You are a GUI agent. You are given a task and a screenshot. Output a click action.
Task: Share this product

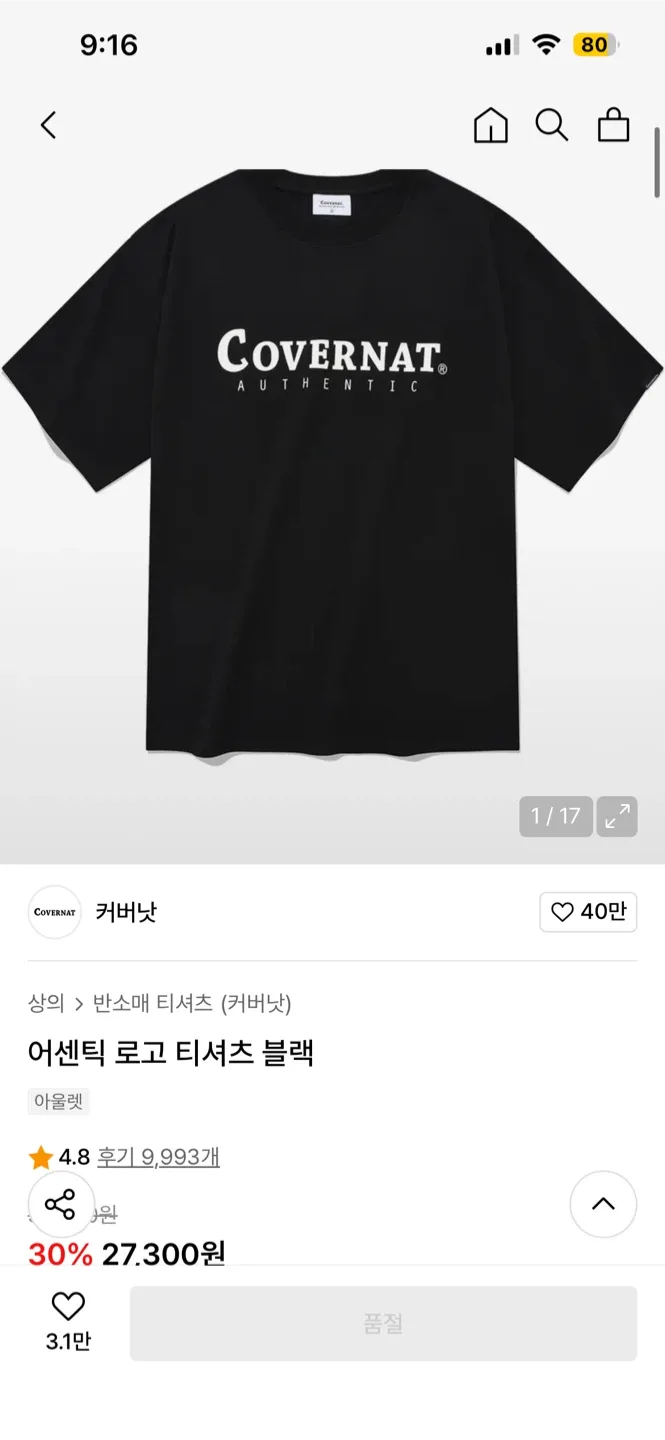click(61, 1204)
